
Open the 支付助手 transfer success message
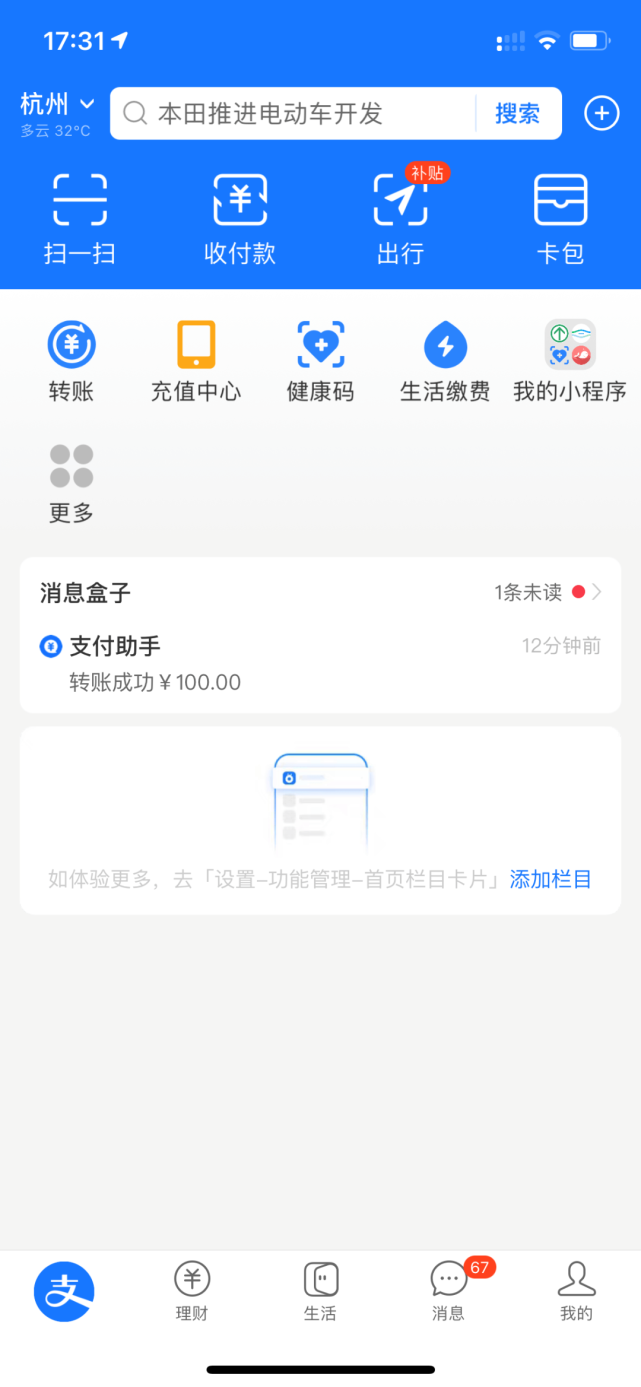click(x=320, y=664)
